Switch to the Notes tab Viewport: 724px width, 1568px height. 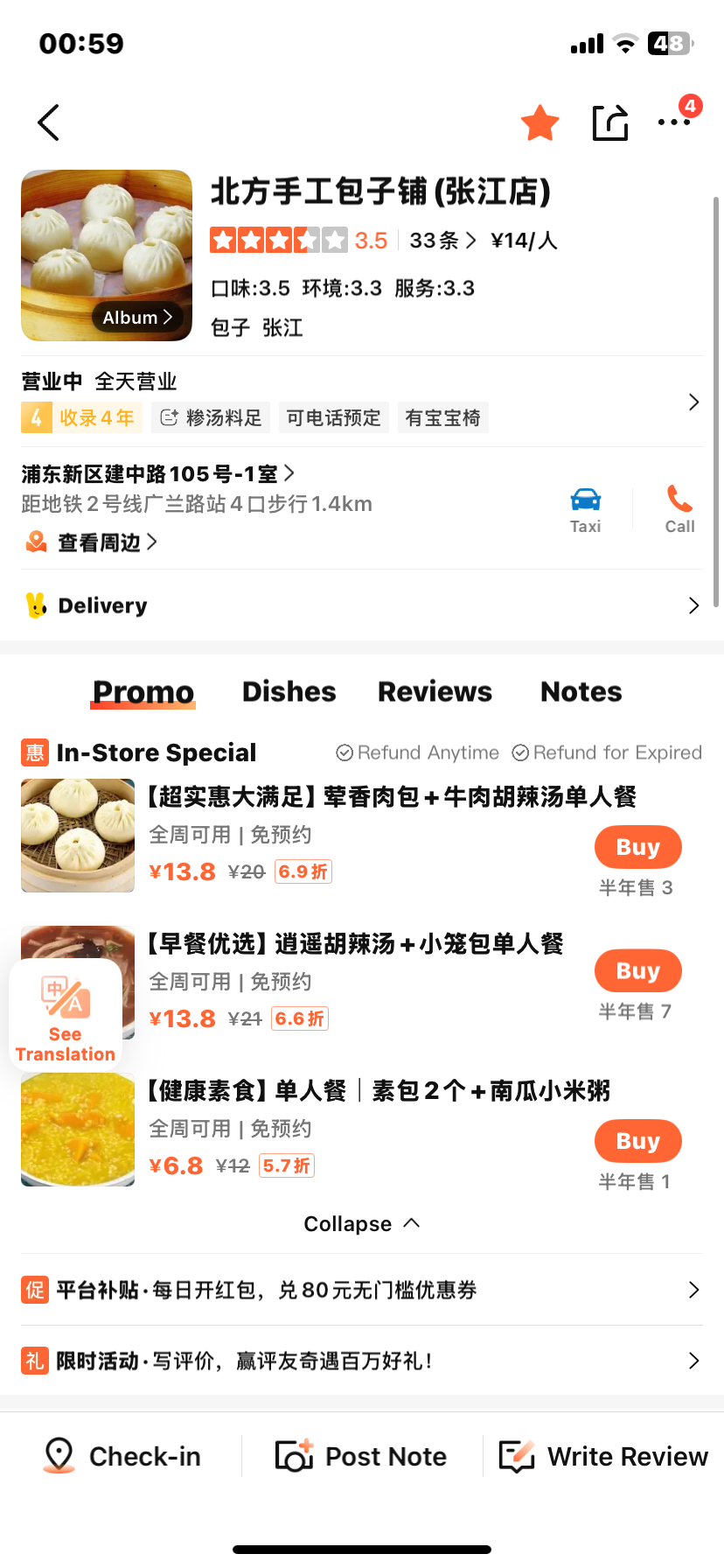click(x=581, y=692)
